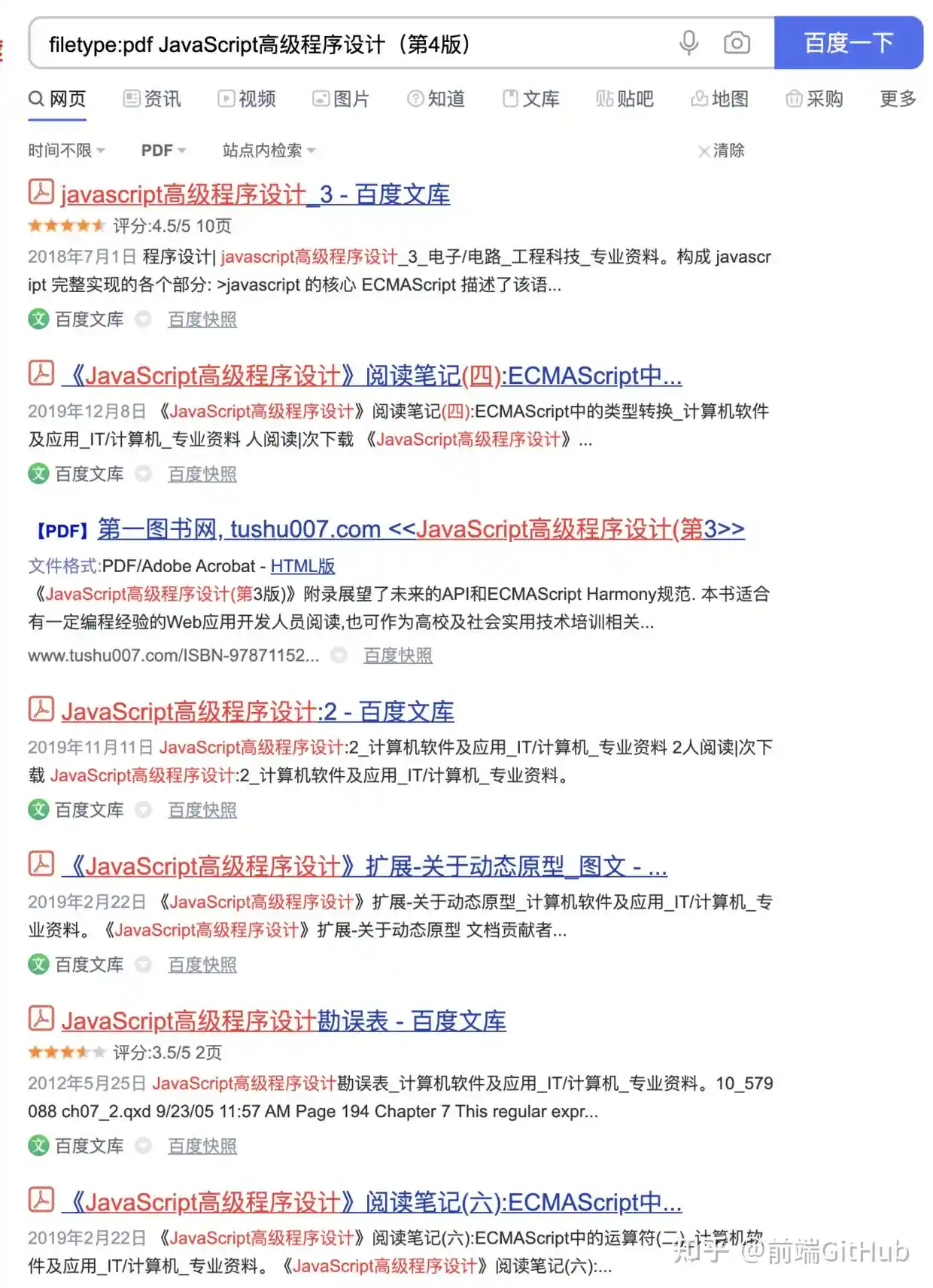Switch to the 文库 tab

pyautogui.click(x=531, y=99)
